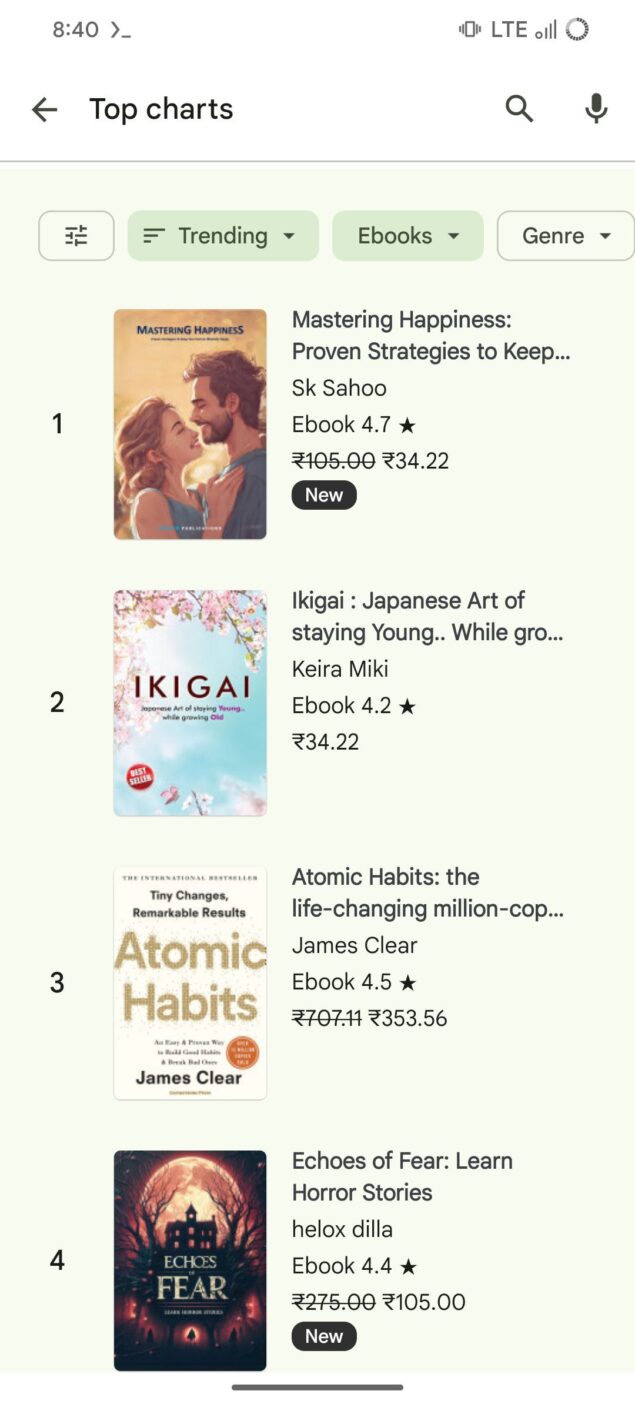Open the search magnifier icon

pyautogui.click(x=519, y=109)
